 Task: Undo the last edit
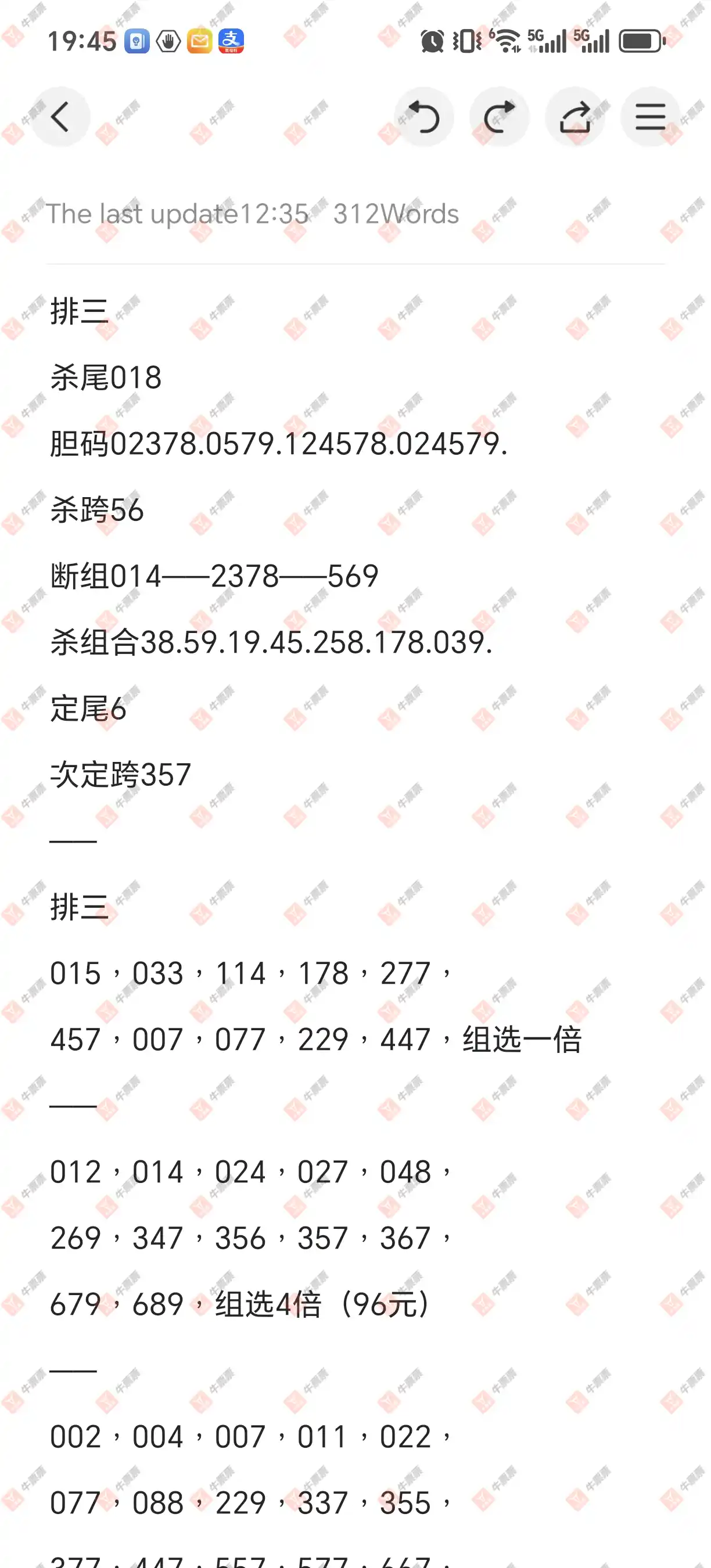tap(423, 117)
